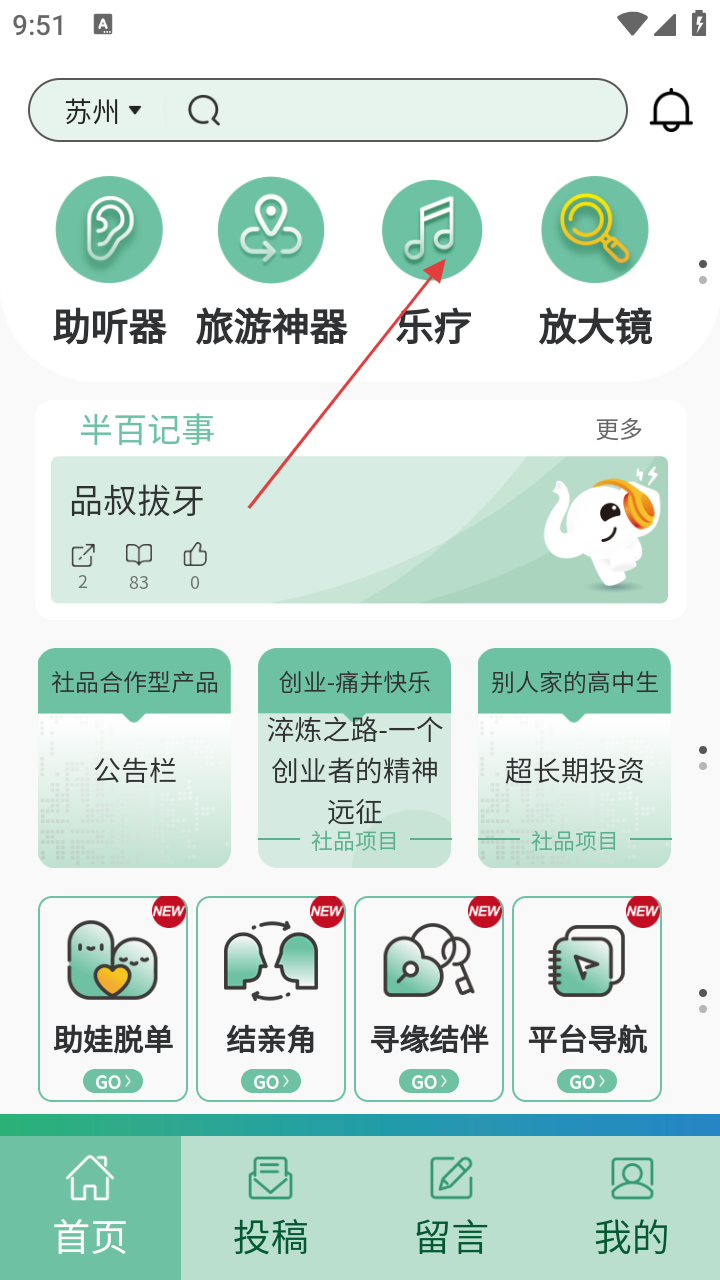
Task: Tap the search field with magnifier
Action: [400, 110]
